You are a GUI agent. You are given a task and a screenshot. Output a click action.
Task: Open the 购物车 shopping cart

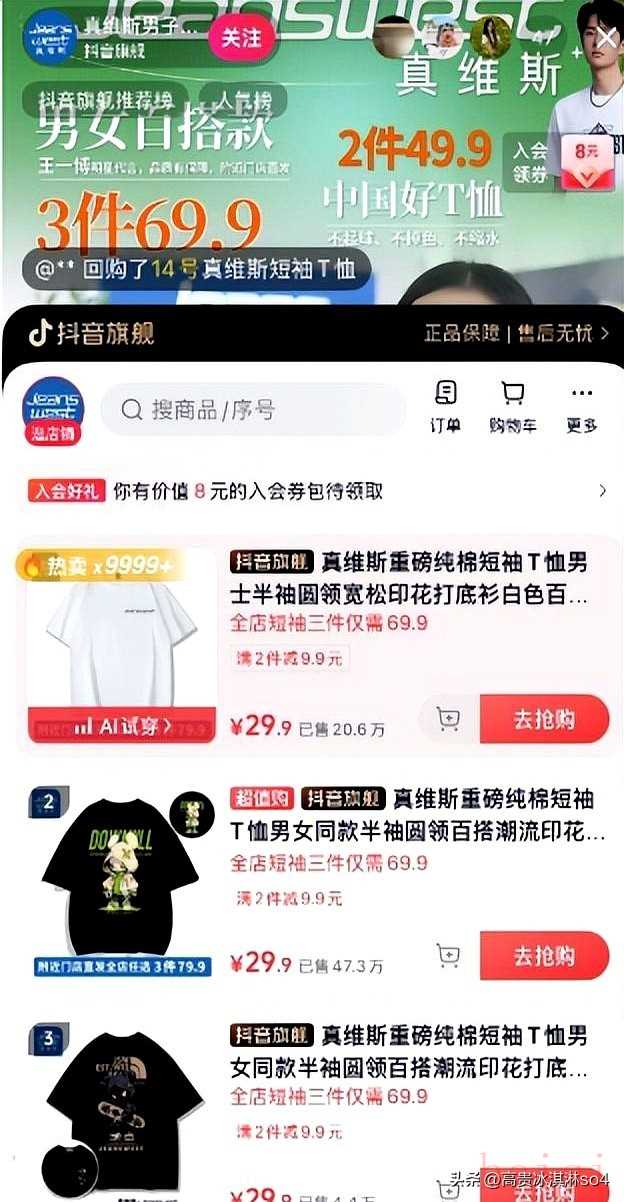[x=513, y=406]
